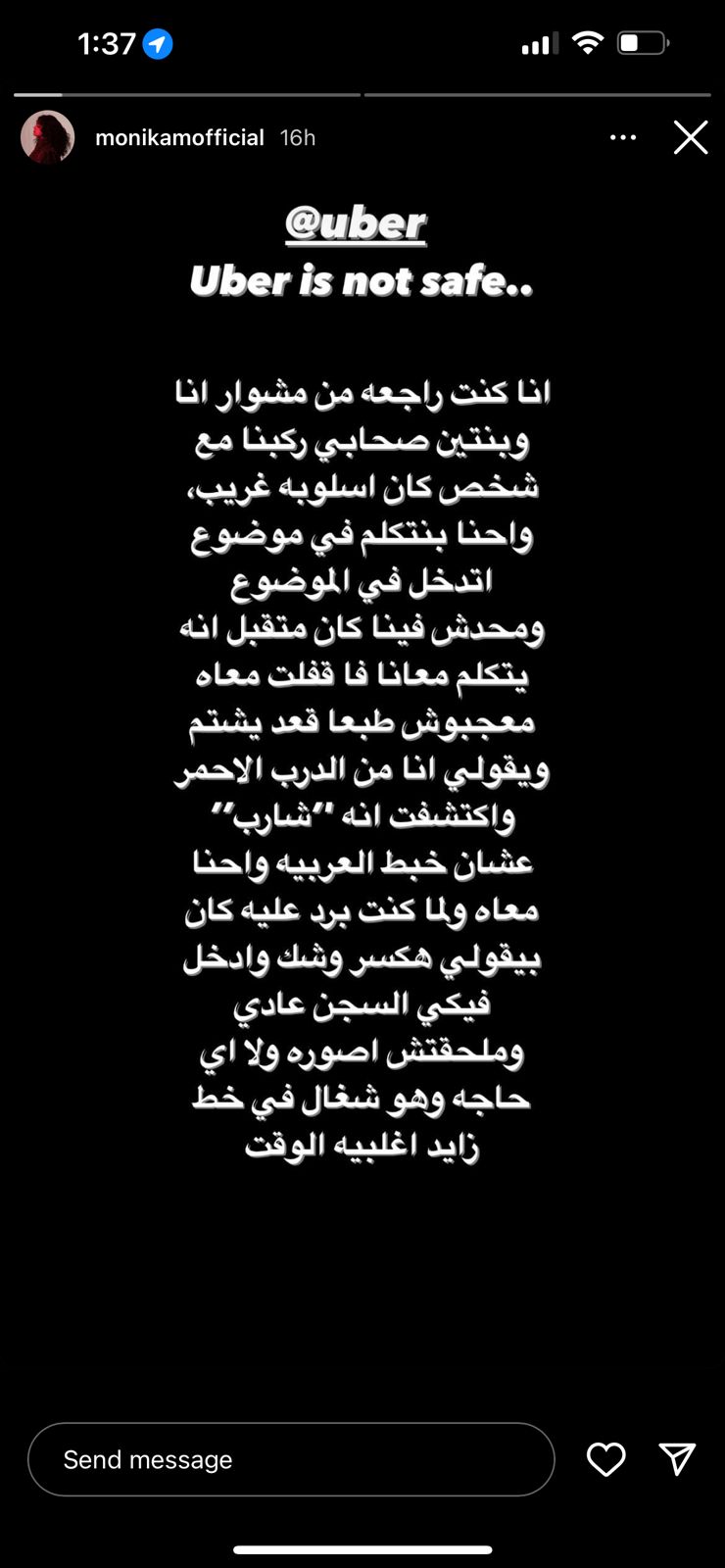The width and height of the screenshot is (725, 1568).
Task: Like this story with the heart
Action: coord(605,1459)
